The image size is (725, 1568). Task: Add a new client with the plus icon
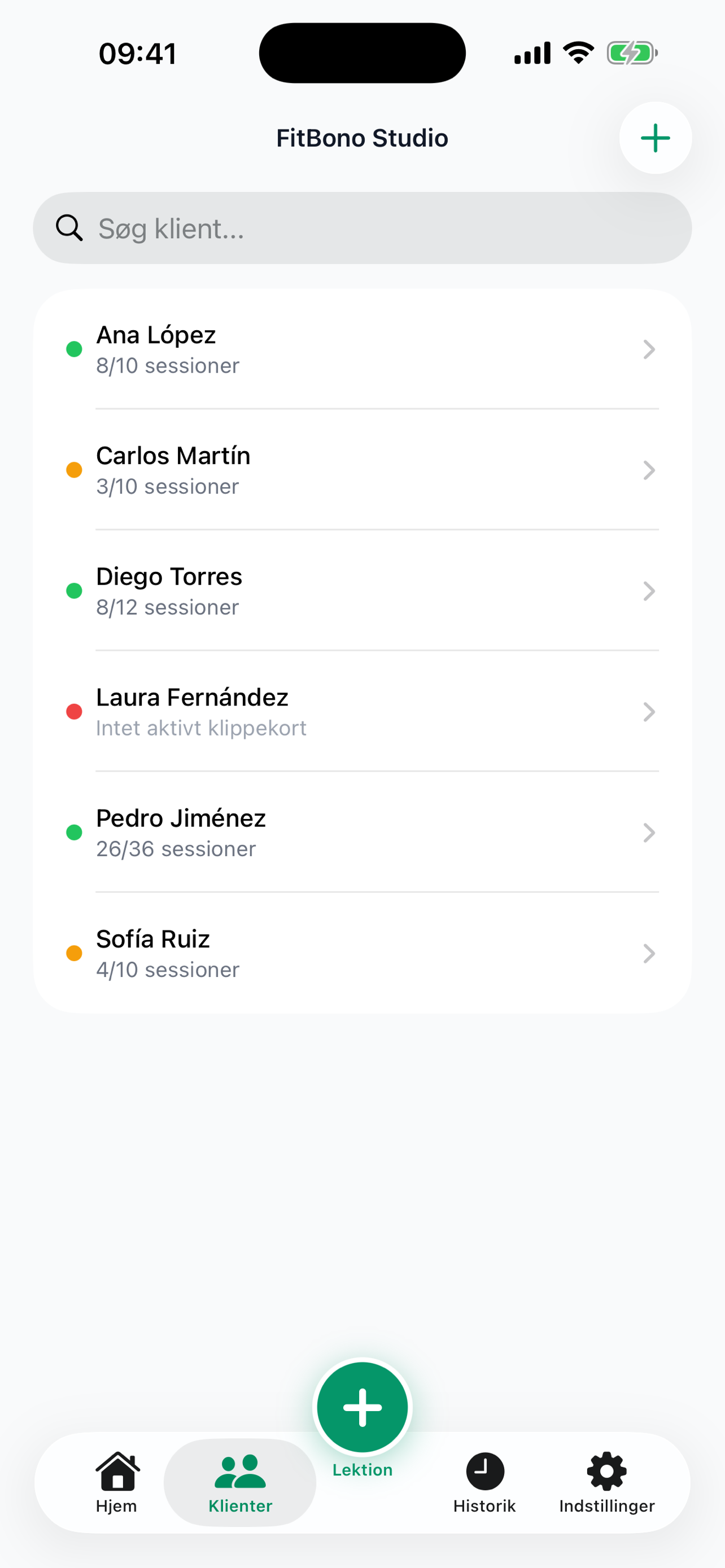click(x=655, y=138)
